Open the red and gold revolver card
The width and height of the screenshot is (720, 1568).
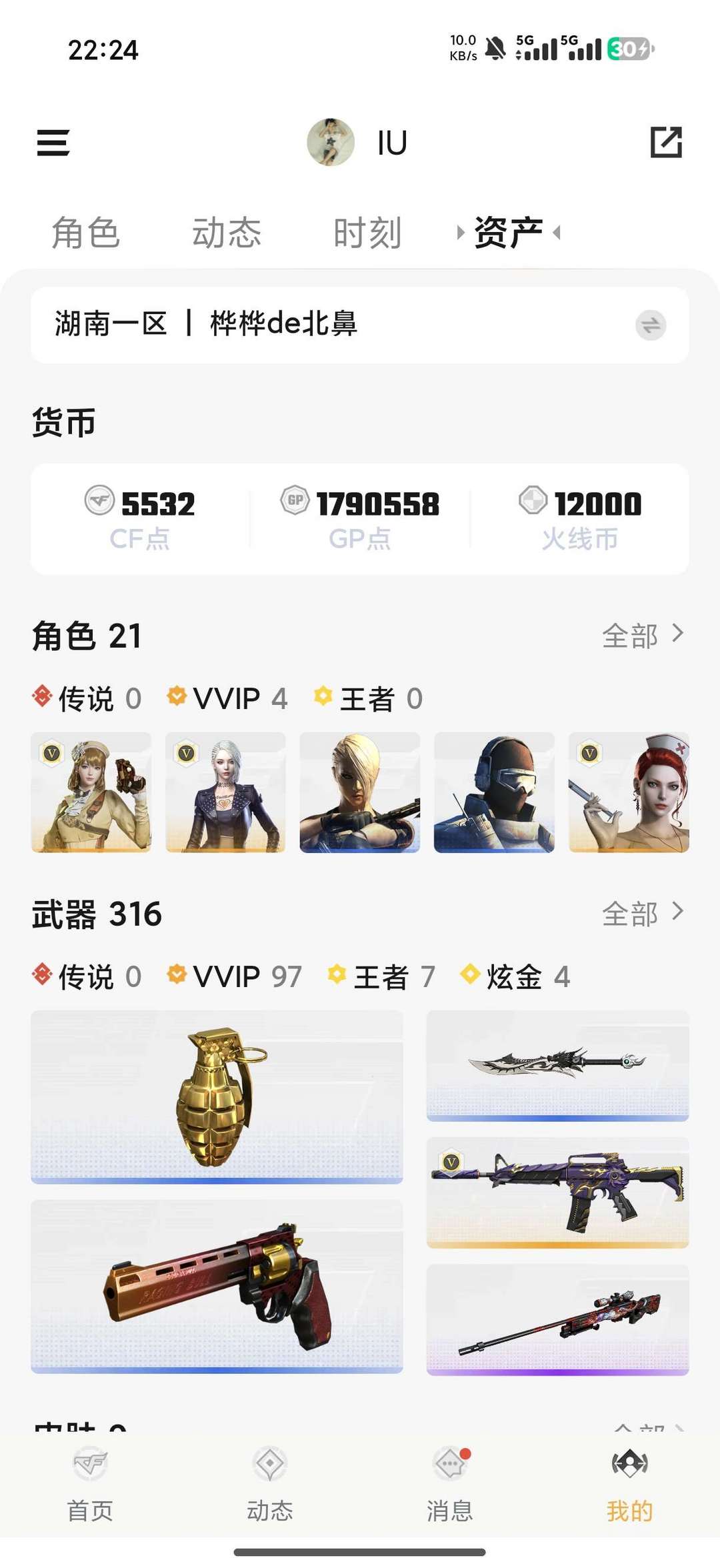click(217, 1286)
